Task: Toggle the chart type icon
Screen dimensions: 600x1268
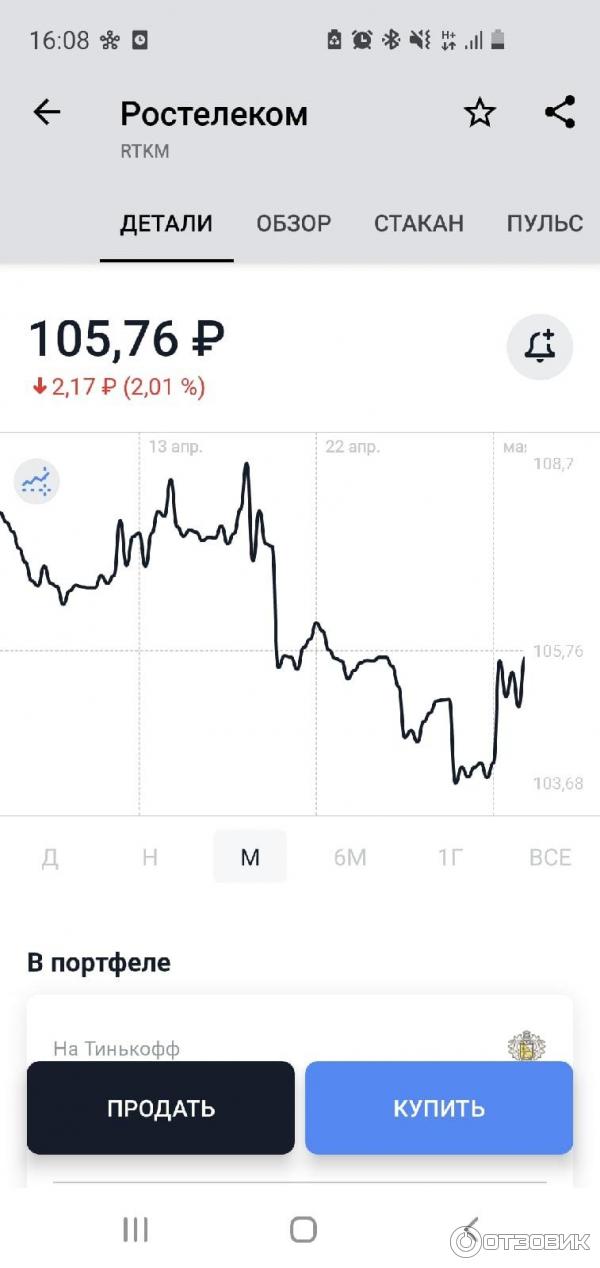Action: point(37,481)
